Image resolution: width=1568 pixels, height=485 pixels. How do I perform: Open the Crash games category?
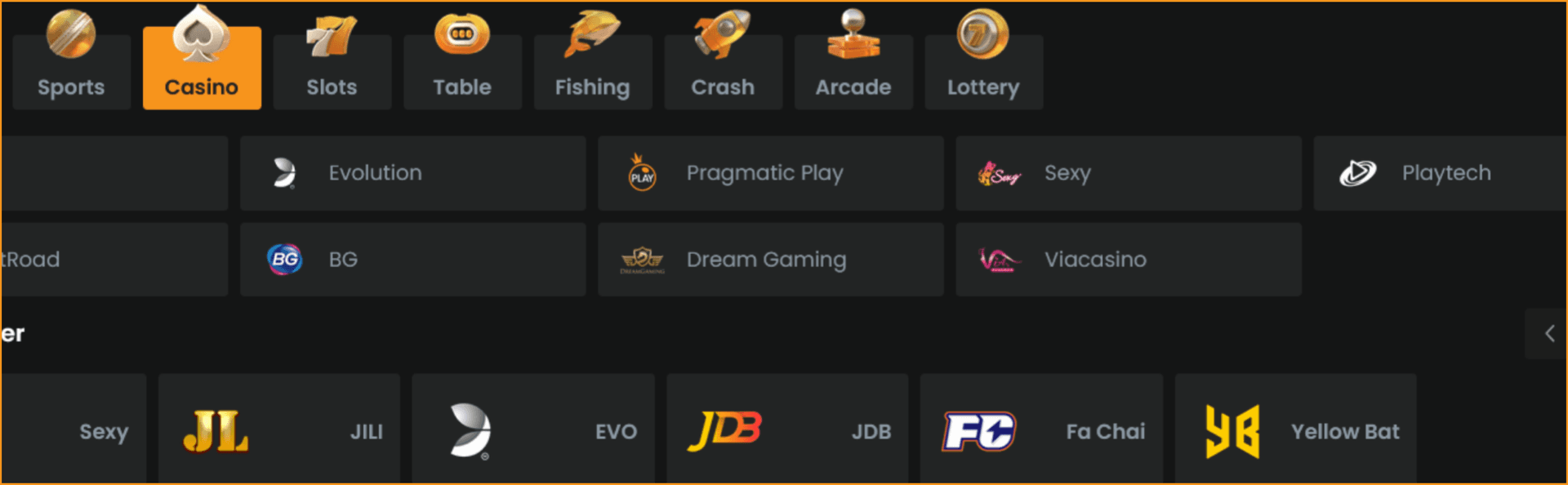click(723, 72)
